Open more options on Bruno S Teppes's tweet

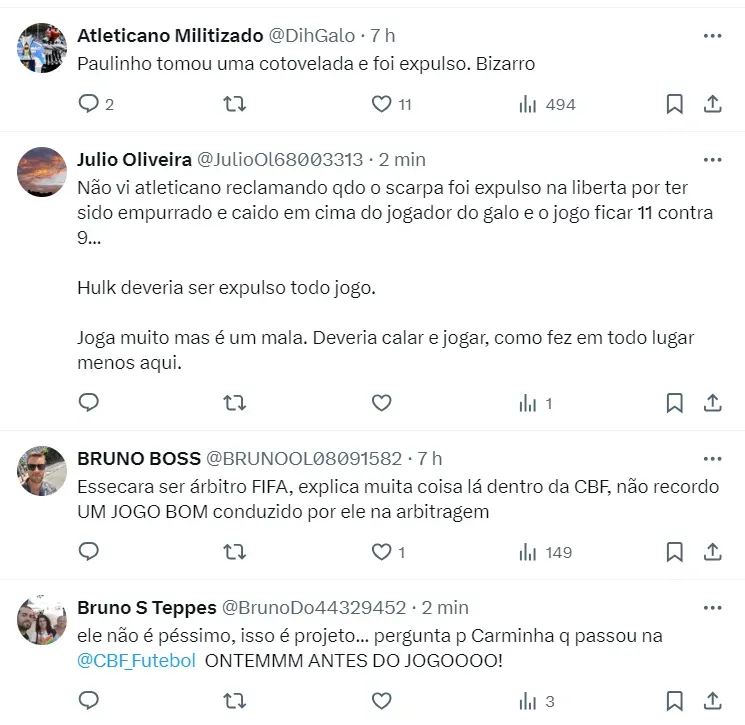pyautogui.click(x=712, y=607)
